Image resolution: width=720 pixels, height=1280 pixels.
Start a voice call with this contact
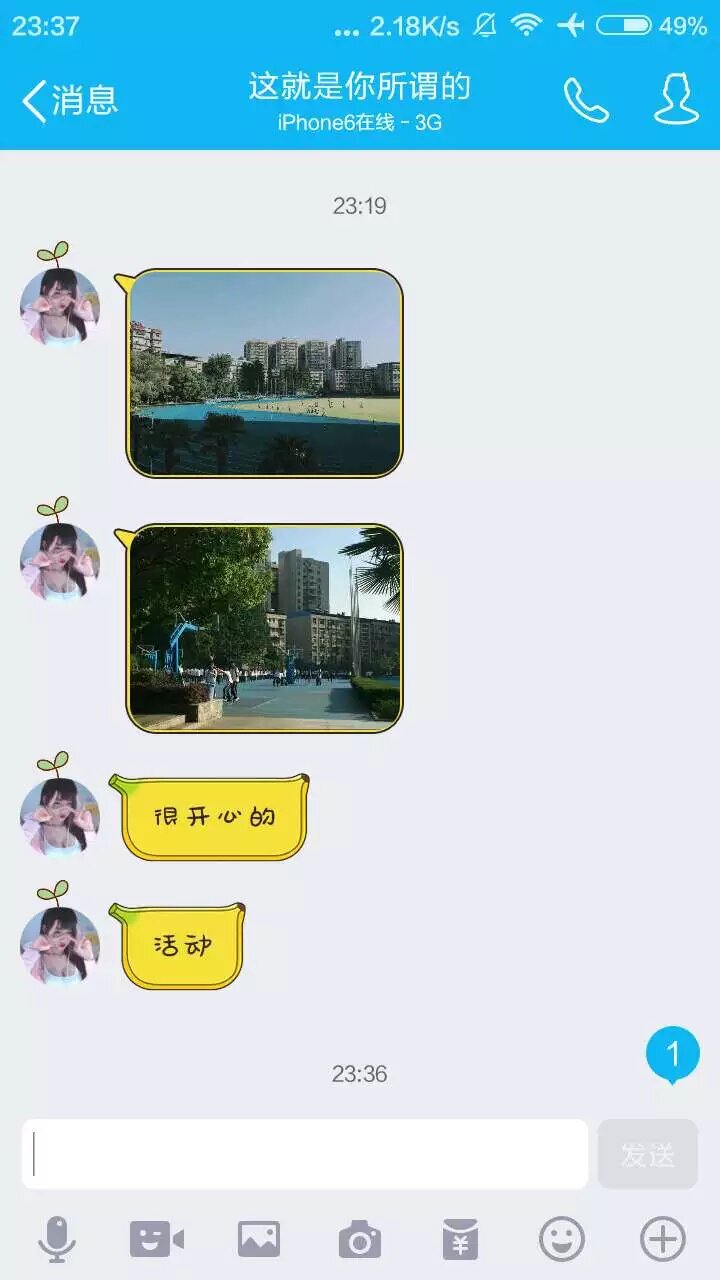586,100
